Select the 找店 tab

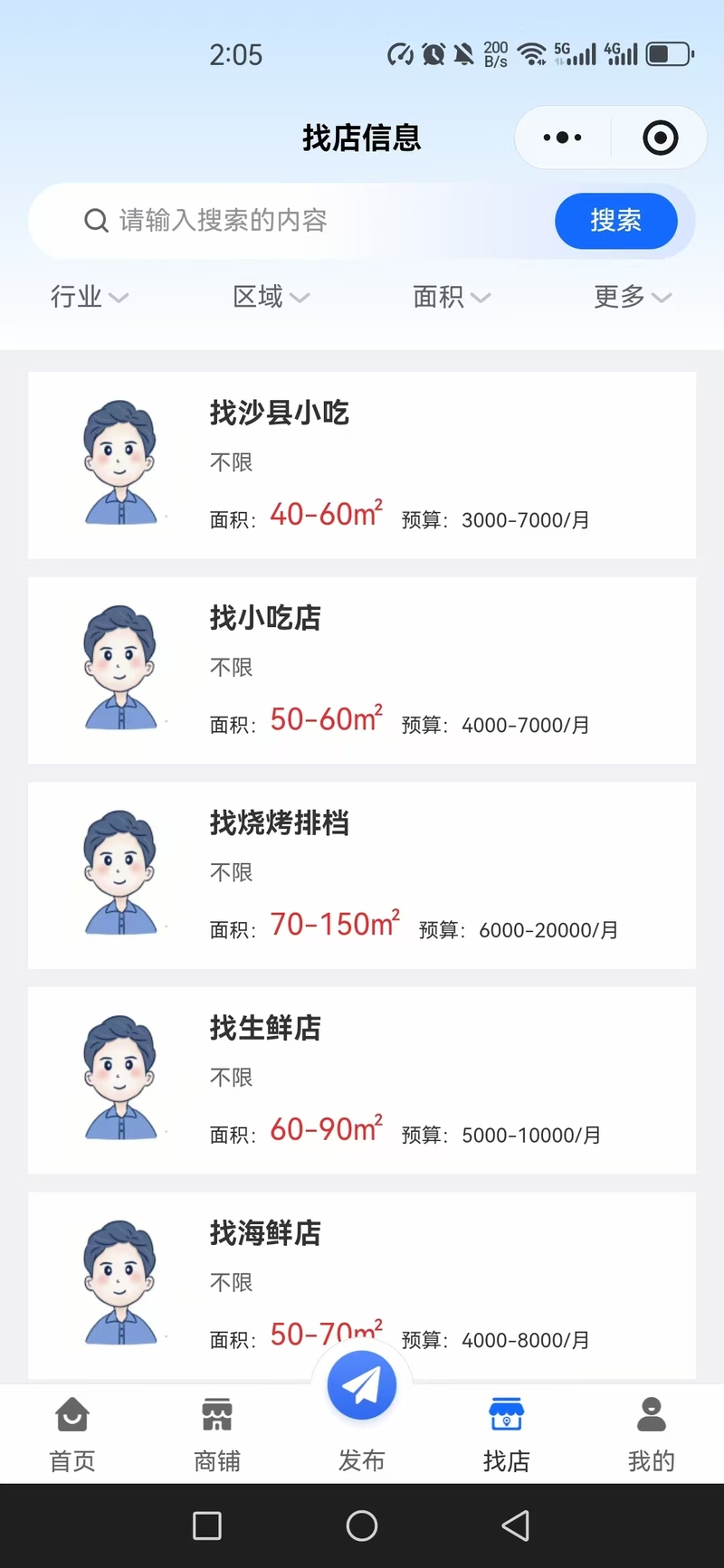point(506,1434)
